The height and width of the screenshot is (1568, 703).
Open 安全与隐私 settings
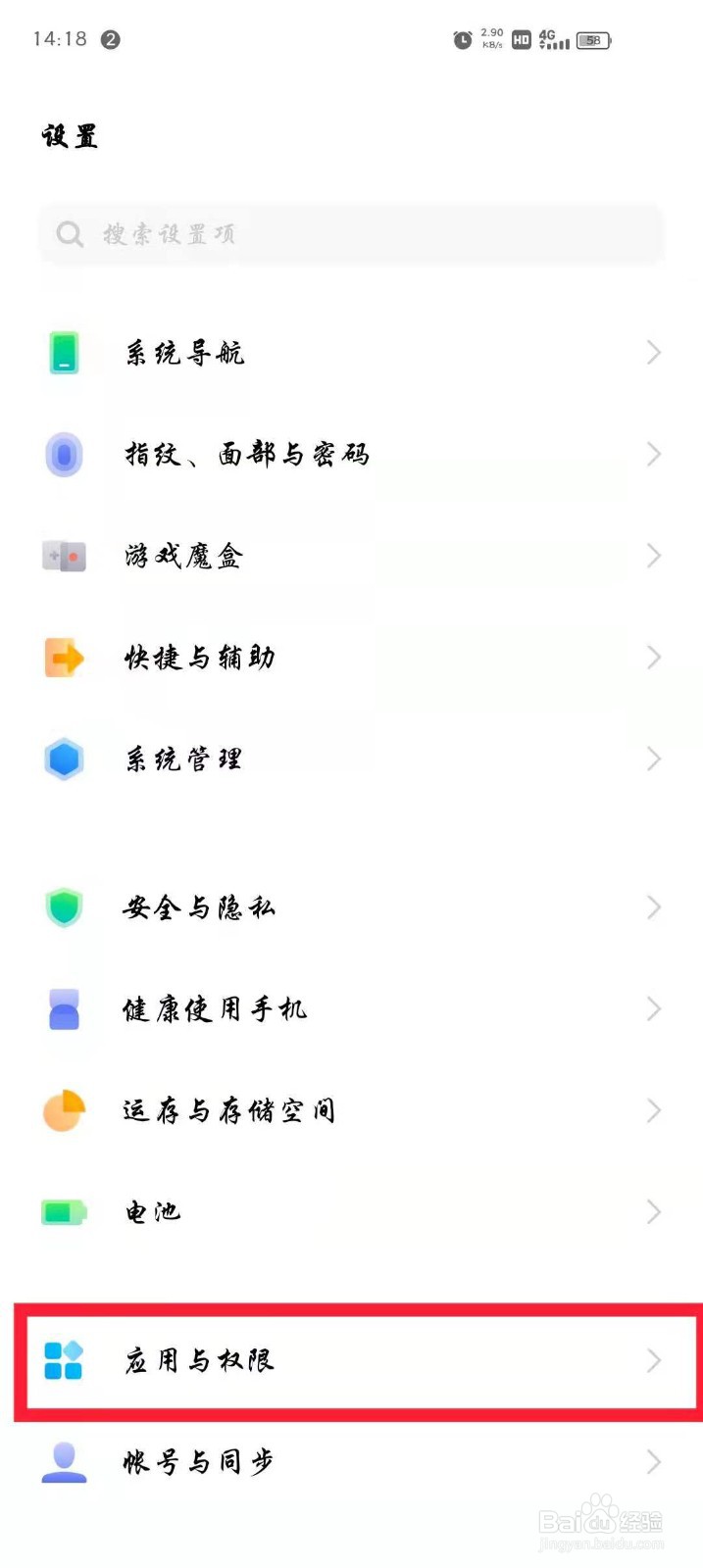[351, 908]
